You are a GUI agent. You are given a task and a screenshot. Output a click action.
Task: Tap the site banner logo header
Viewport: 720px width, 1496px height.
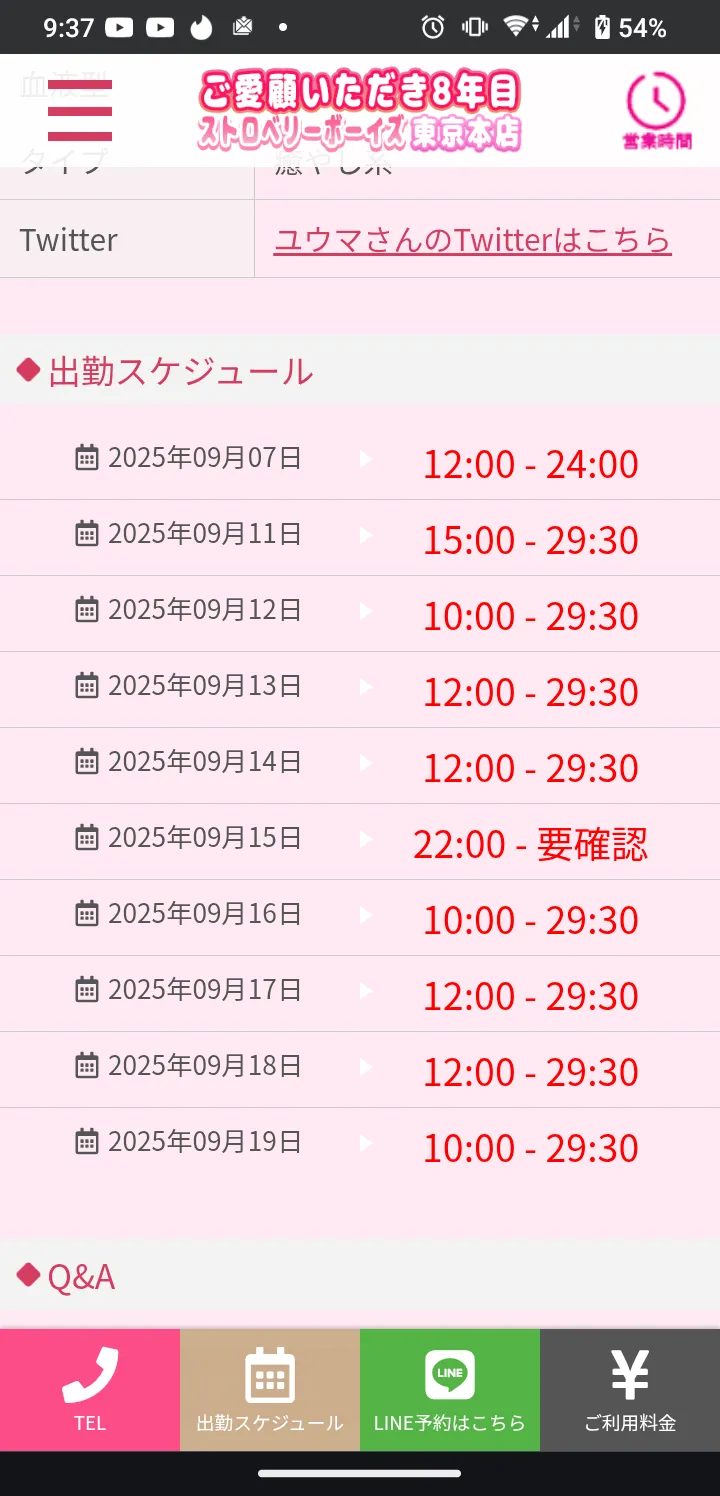[x=359, y=110]
